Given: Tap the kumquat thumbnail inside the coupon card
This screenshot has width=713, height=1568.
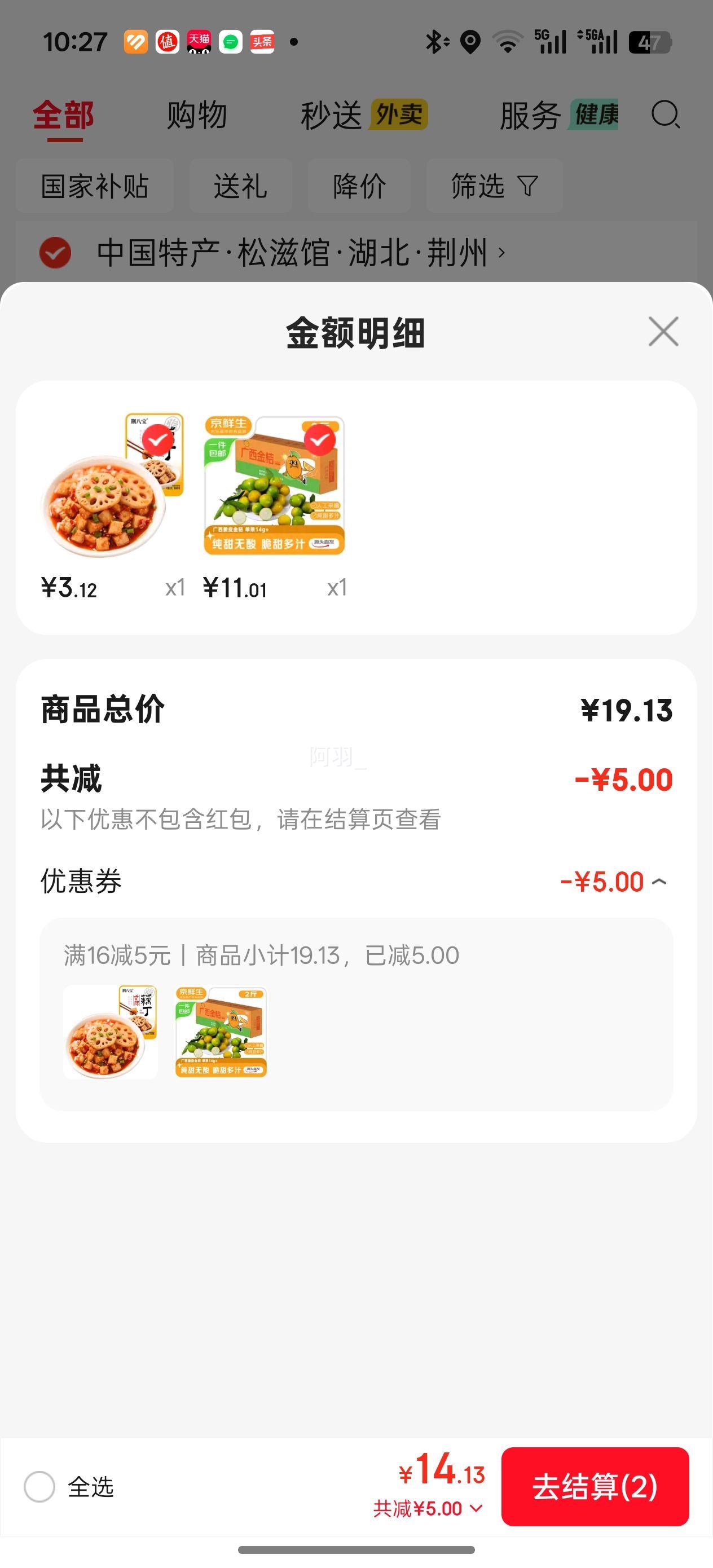Looking at the screenshot, I should (x=221, y=1032).
